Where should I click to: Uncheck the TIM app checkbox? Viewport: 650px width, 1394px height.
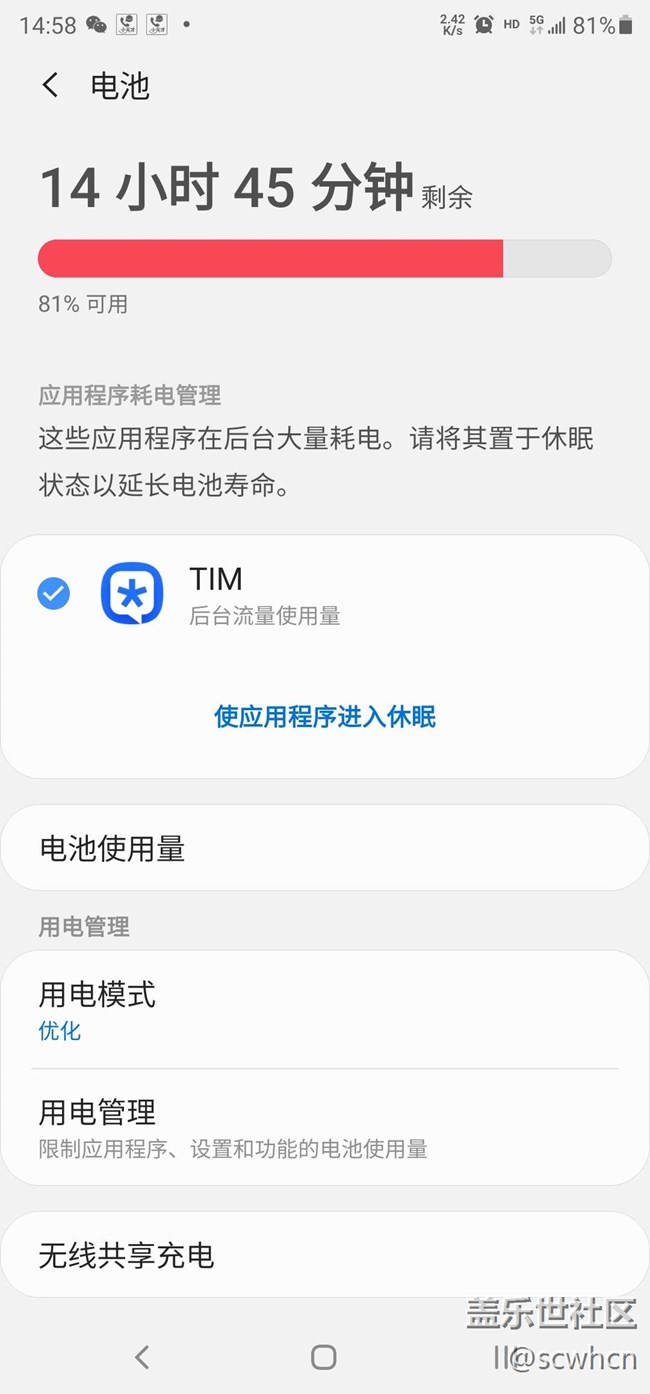53,594
